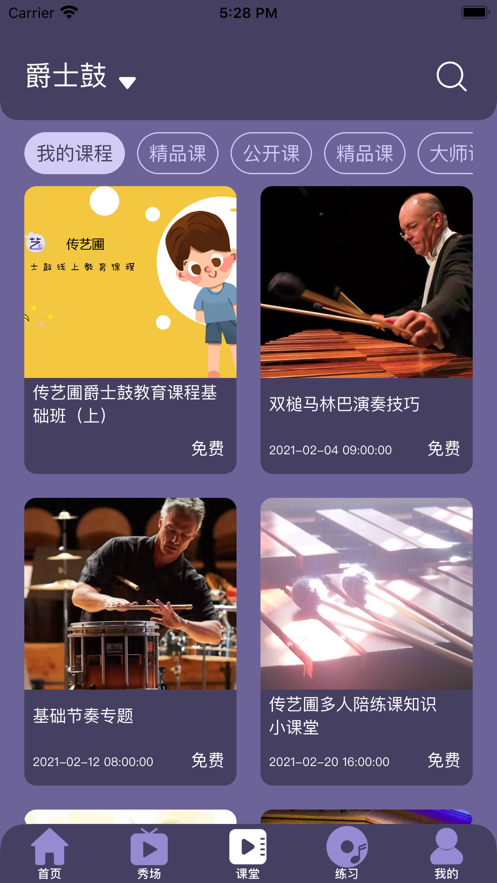Image resolution: width=497 pixels, height=883 pixels.
Task: Open 传艺圃多人陪练课知识小课堂 course
Action: [366, 641]
